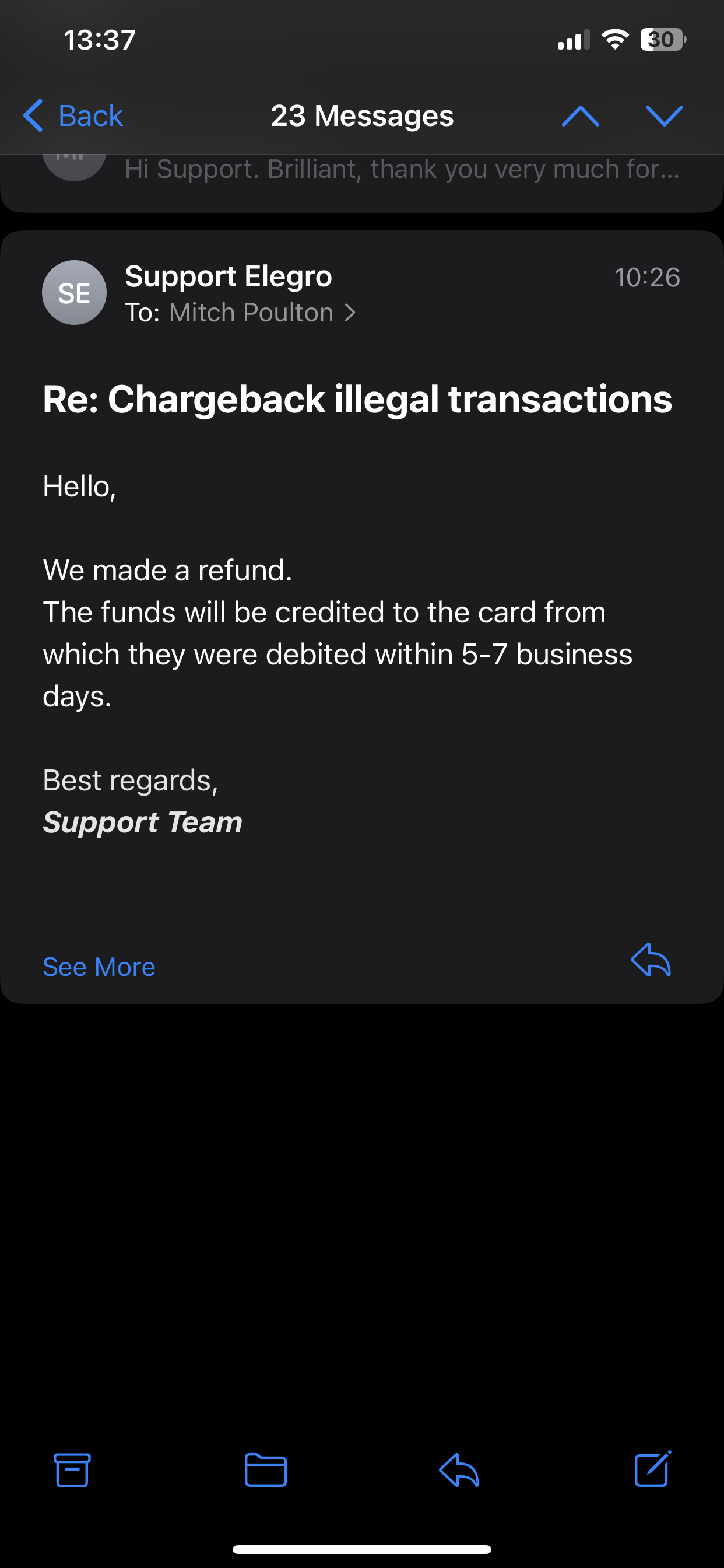The image size is (724, 1568).
Task: Archive this email thread
Action: click(x=72, y=1470)
